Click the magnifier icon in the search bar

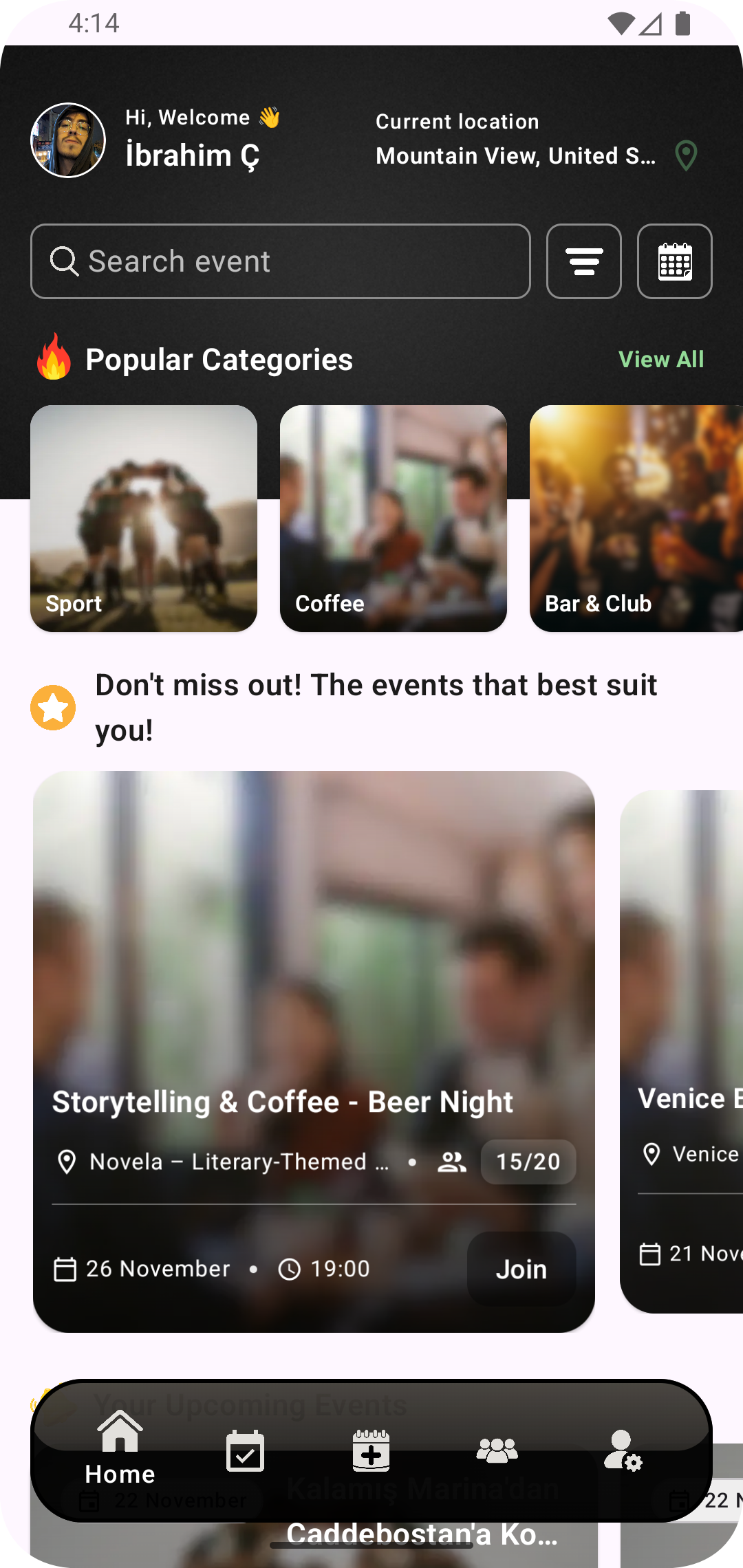pyautogui.click(x=64, y=261)
